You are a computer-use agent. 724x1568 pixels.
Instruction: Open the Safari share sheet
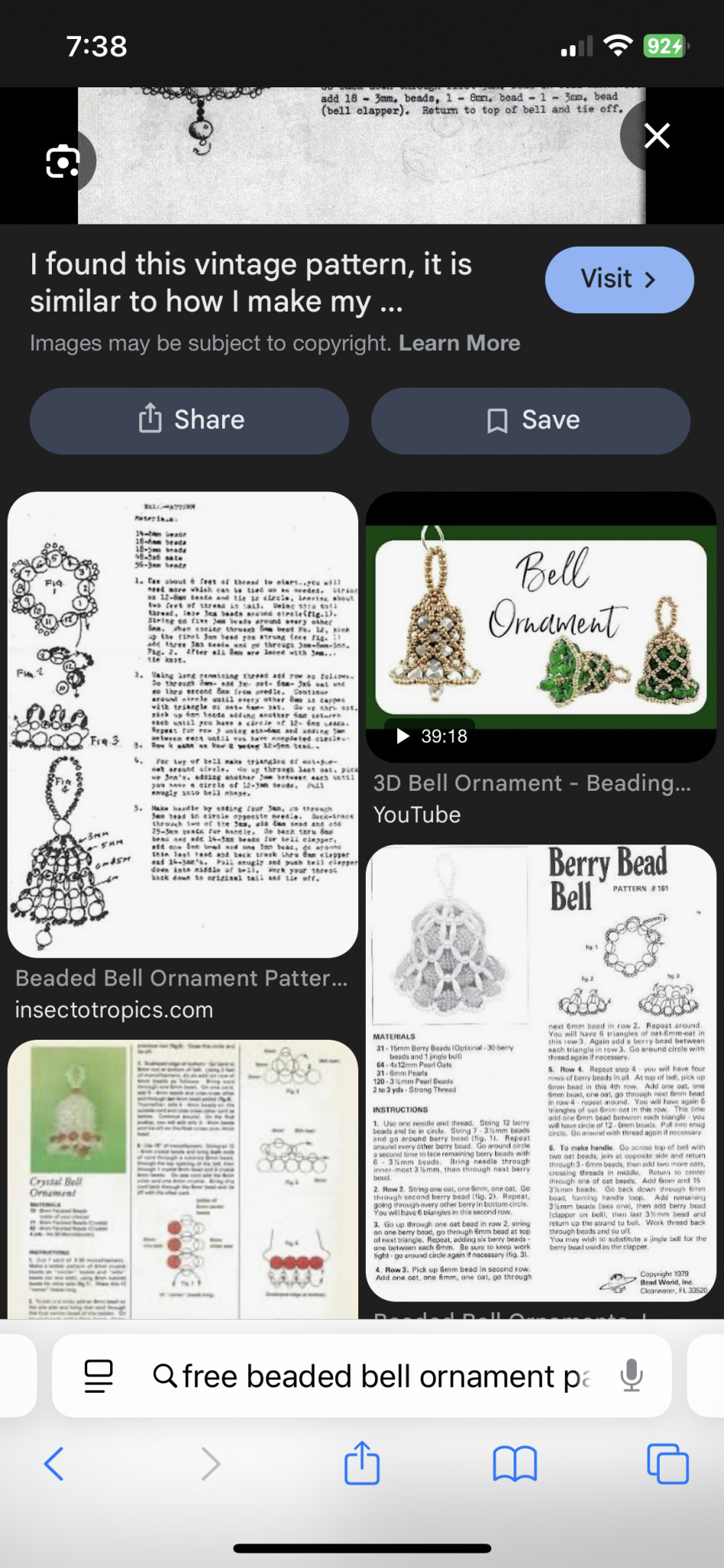362,1463
